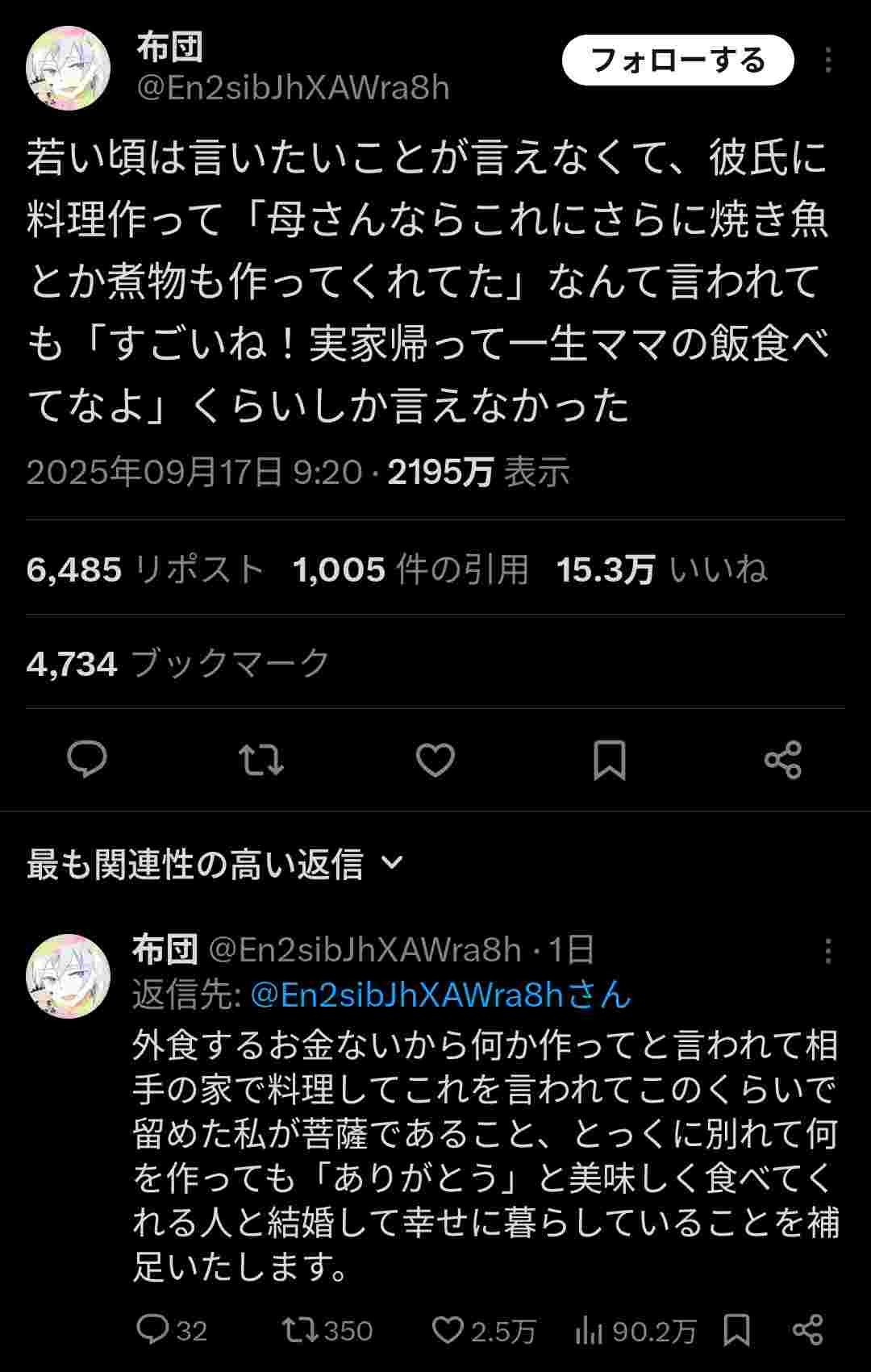
Task: Open 布団's profile picture on main post
Action: click(68, 68)
